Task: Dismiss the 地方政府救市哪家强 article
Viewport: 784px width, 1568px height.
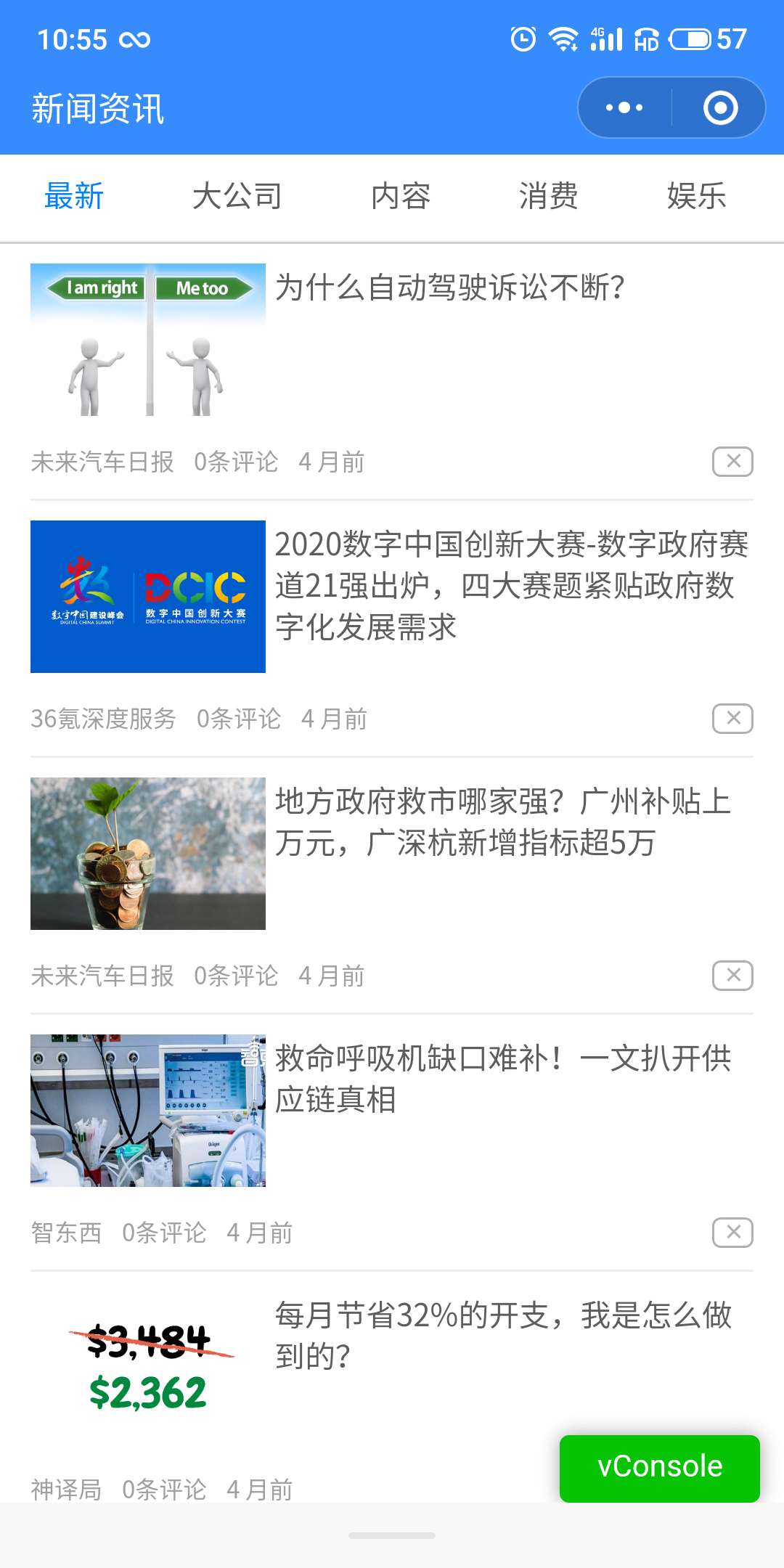Action: click(x=732, y=976)
